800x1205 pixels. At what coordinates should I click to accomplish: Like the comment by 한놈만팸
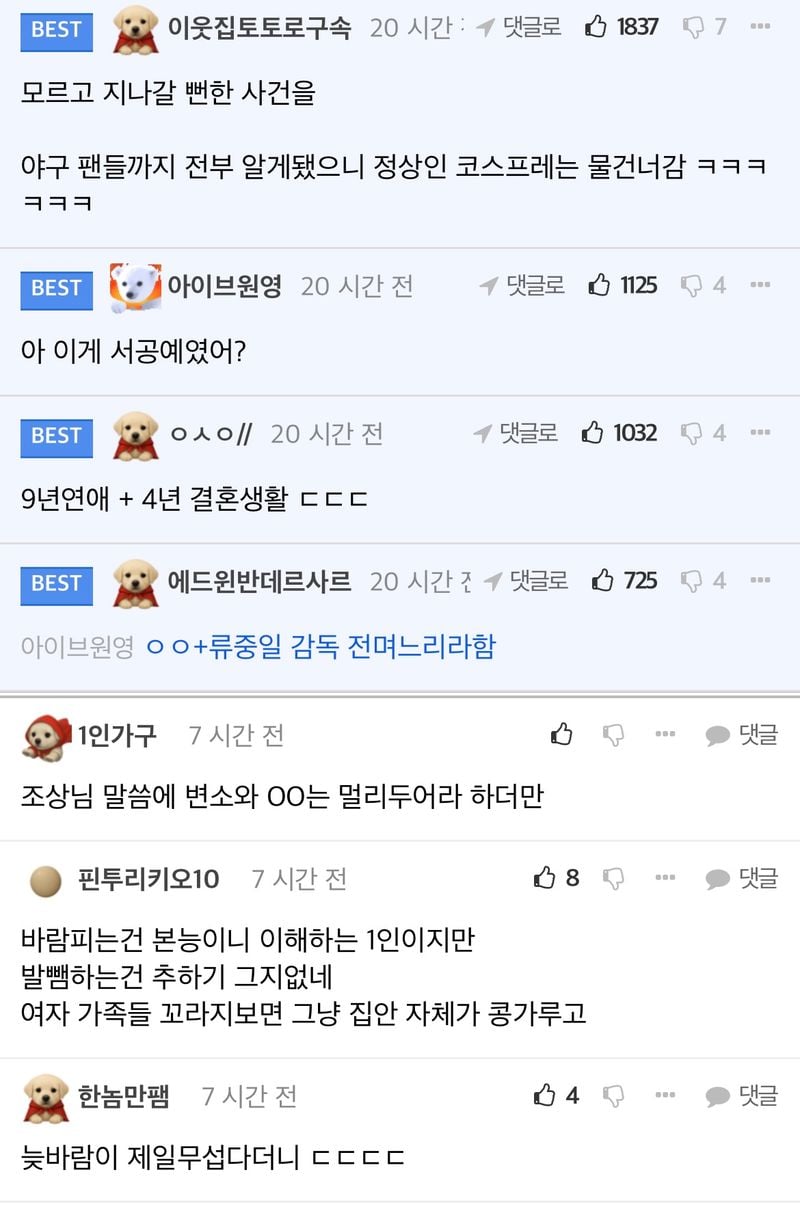545,1095
